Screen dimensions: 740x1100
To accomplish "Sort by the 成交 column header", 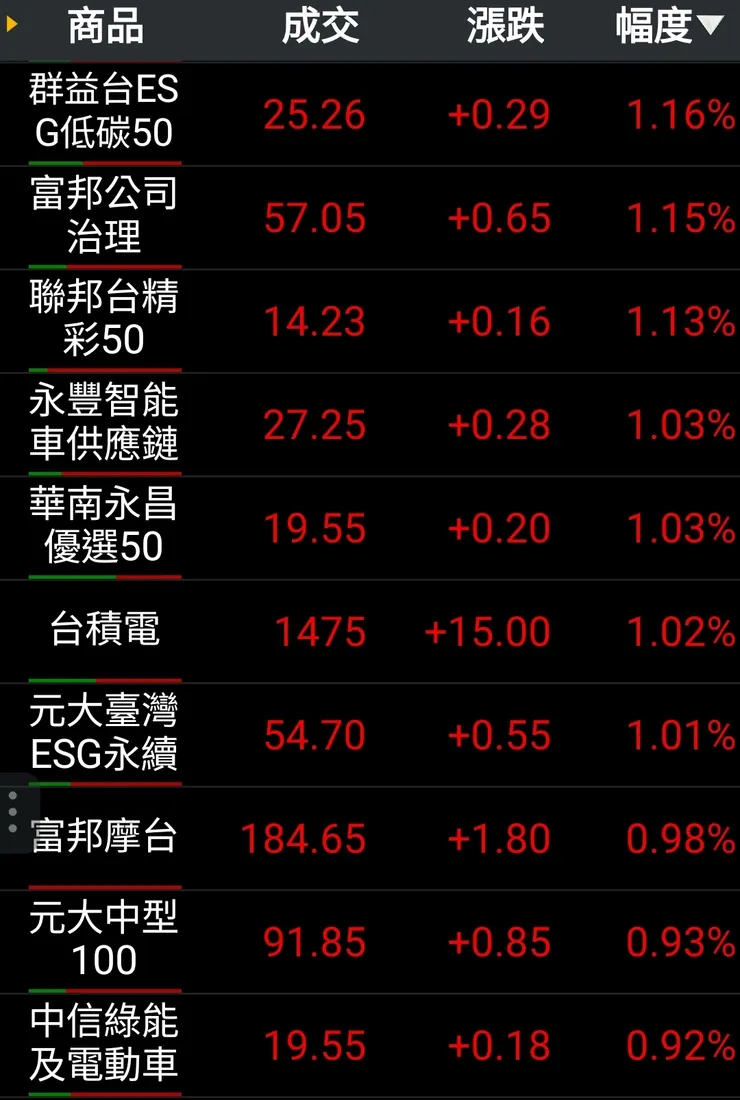I will point(322,28).
